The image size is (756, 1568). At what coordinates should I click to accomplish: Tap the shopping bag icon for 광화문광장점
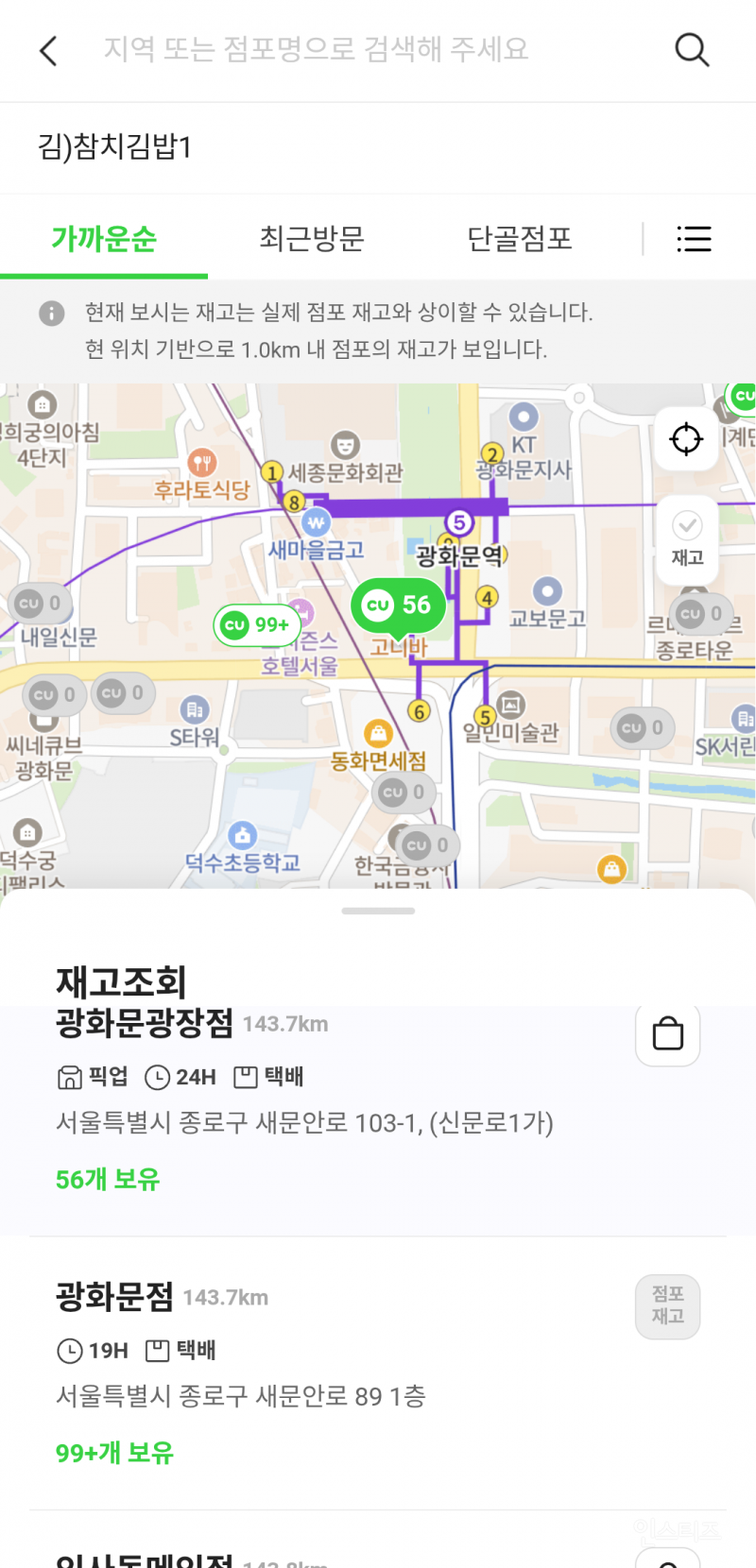click(668, 1034)
